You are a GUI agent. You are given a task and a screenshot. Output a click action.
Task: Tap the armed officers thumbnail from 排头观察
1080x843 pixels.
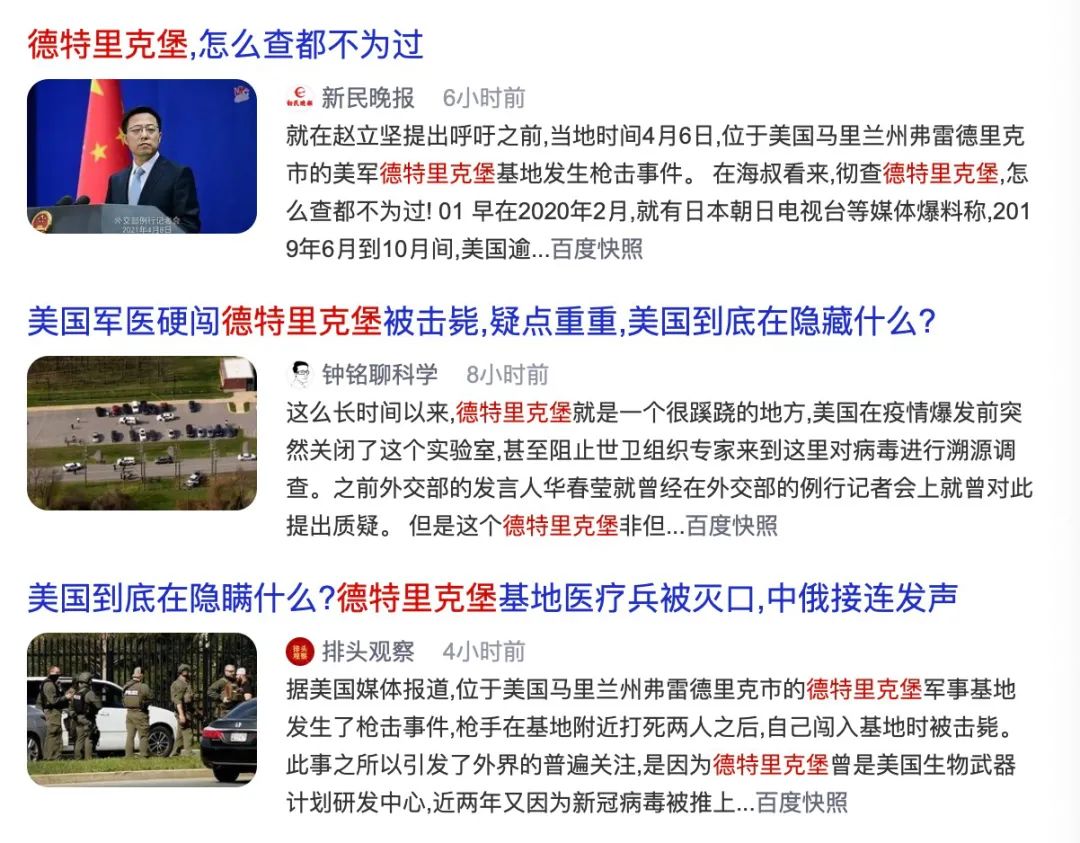pyautogui.click(x=142, y=709)
